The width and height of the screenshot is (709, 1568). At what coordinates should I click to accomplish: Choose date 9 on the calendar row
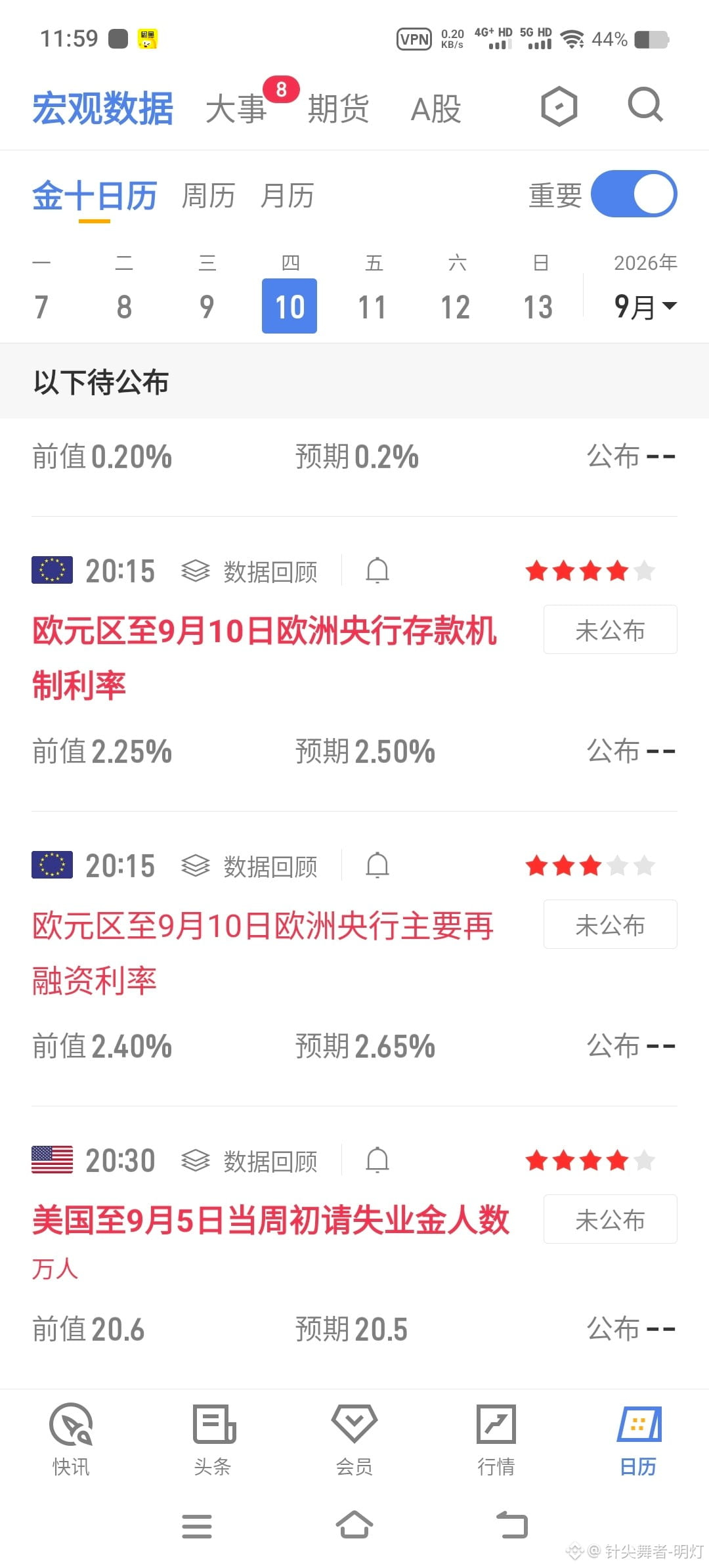207,307
